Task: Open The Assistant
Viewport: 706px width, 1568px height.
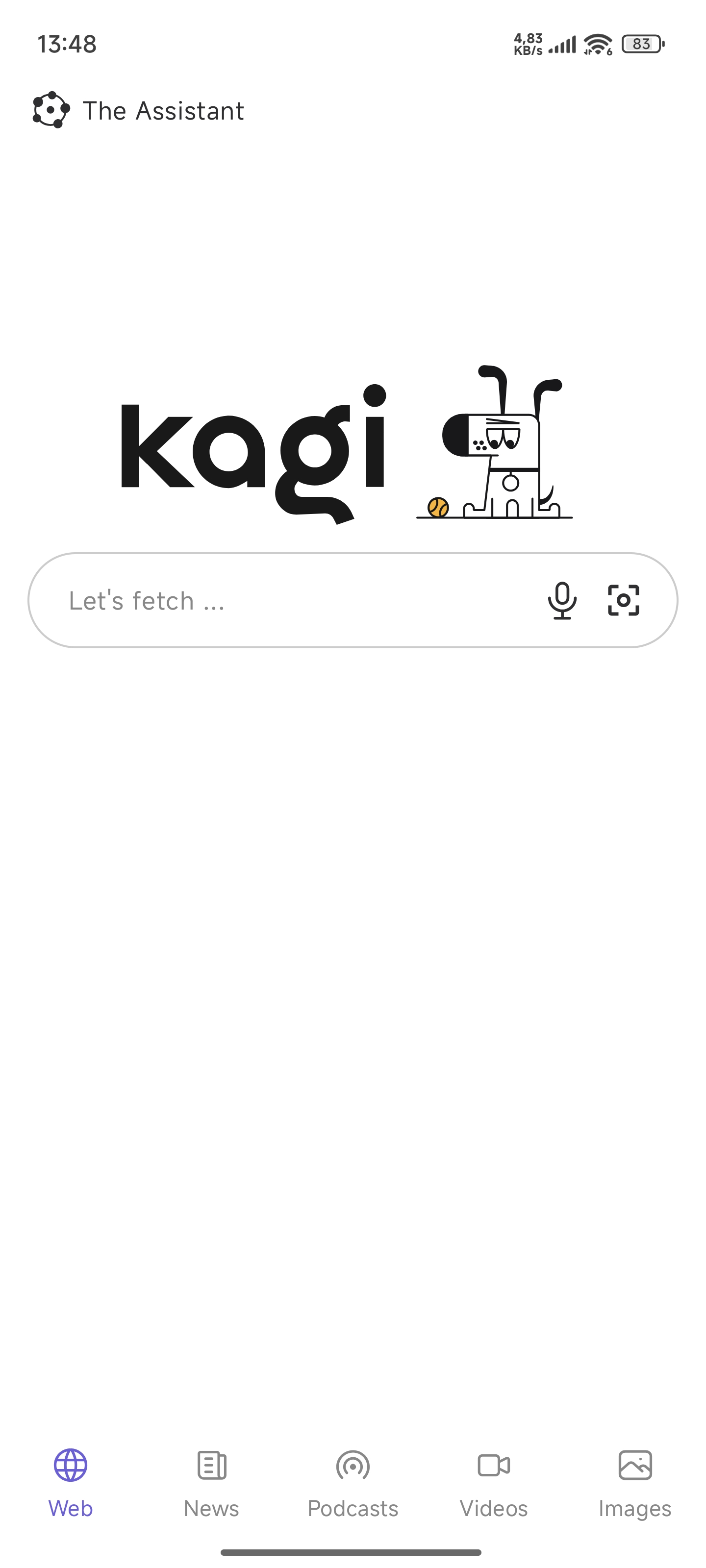Action: (138, 111)
